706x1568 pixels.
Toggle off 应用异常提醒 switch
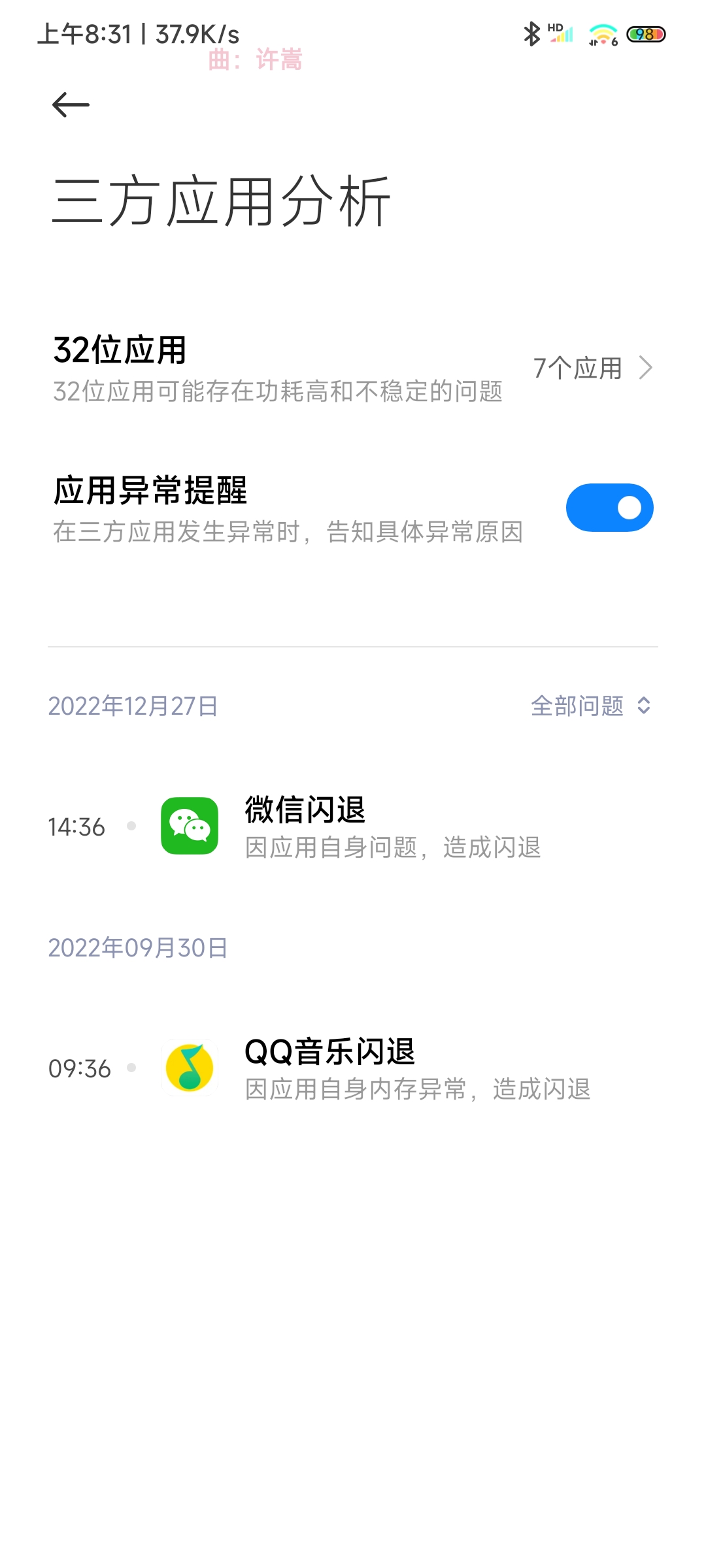pyautogui.click(x=609, y=508)
